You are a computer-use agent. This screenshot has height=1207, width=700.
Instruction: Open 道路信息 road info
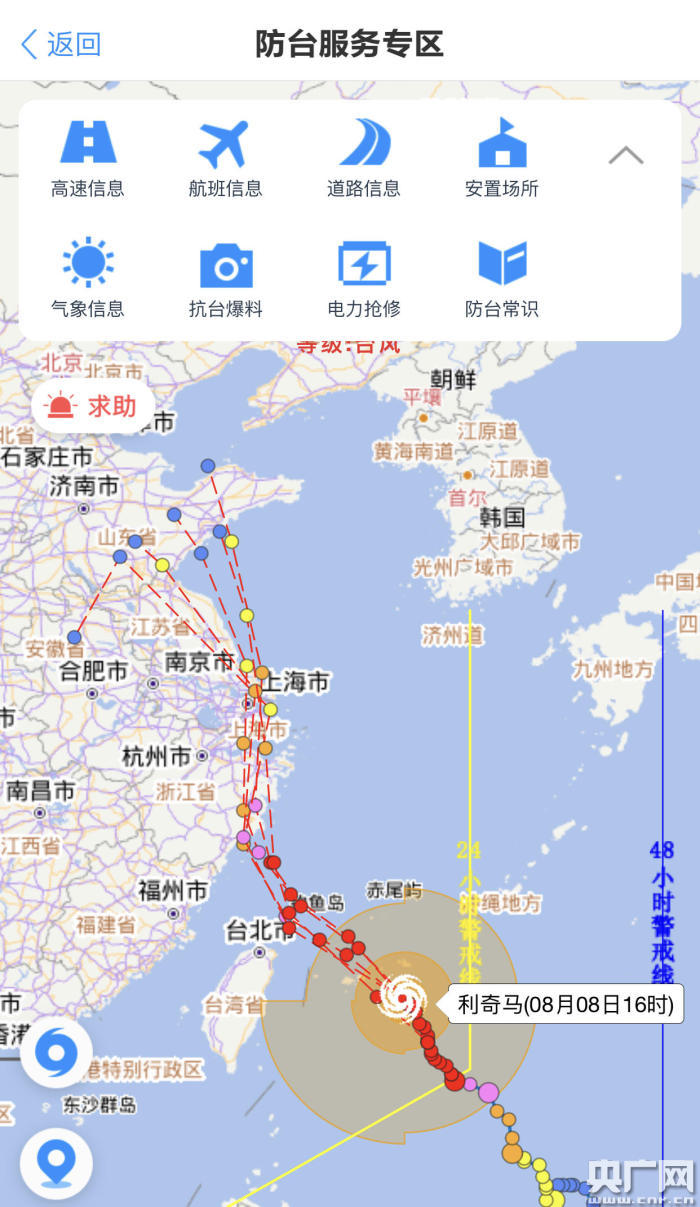pyautogui.click(x=364, y=158)
